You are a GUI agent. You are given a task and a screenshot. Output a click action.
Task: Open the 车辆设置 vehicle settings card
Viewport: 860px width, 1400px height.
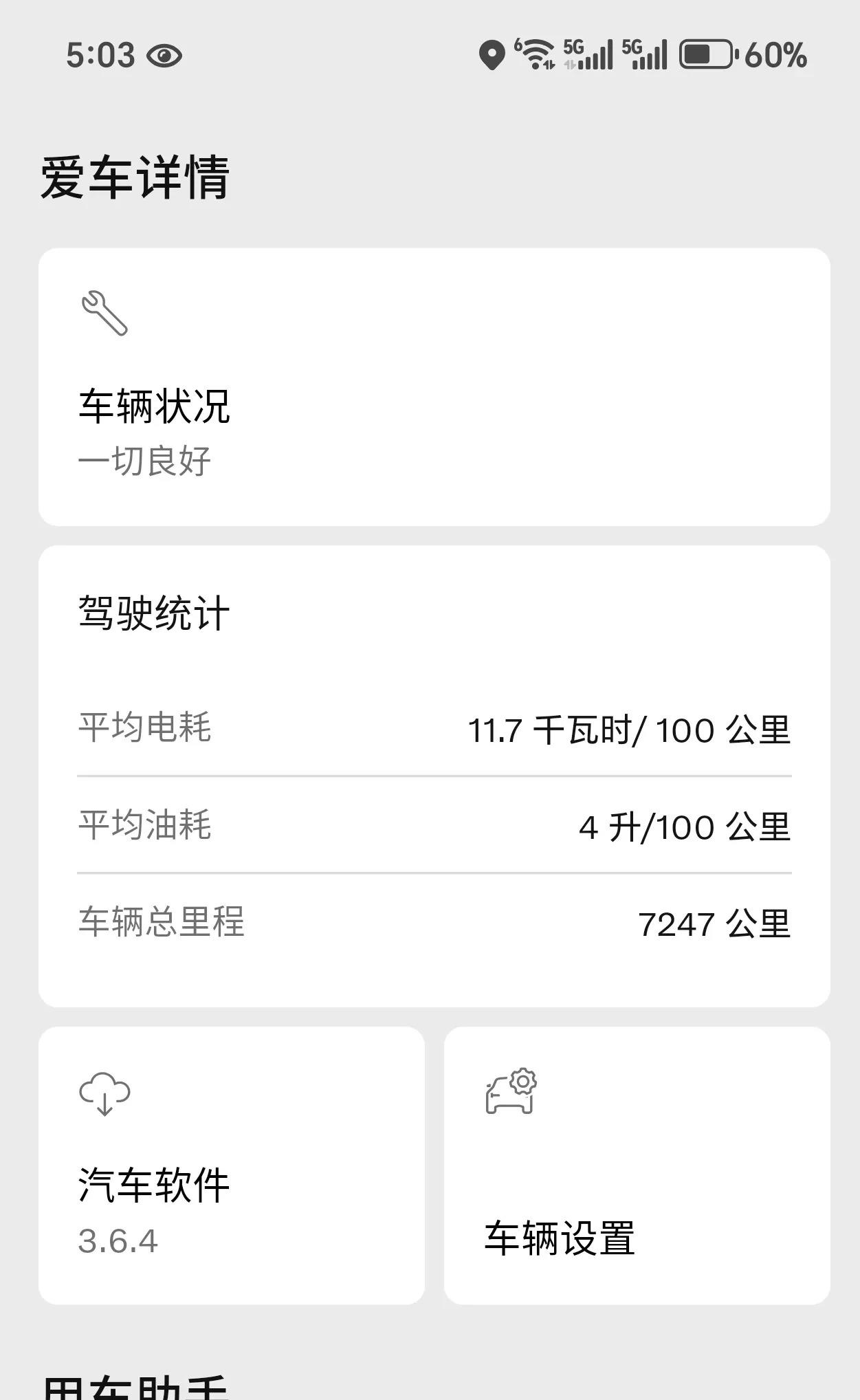[637, 1165]
